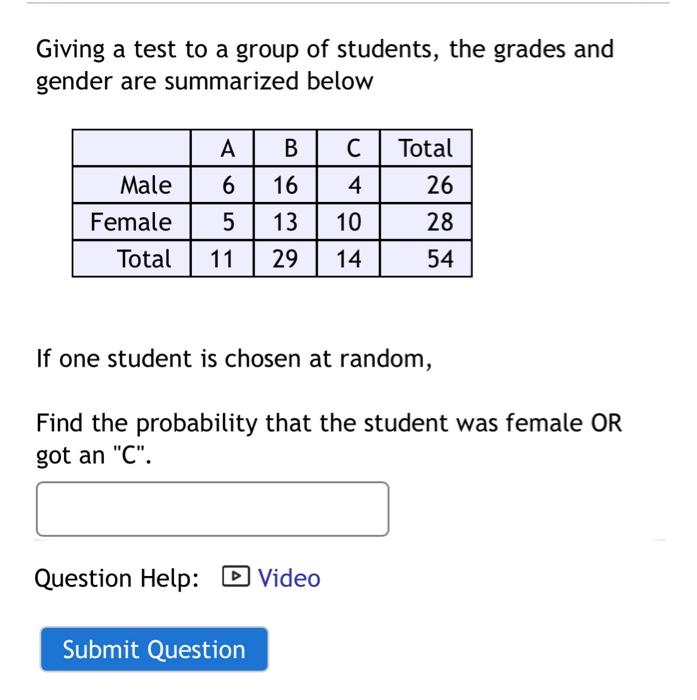The height and width of the screenshot is (700, 697).
Task: Submit the question answer
Action: pos(154,650)
